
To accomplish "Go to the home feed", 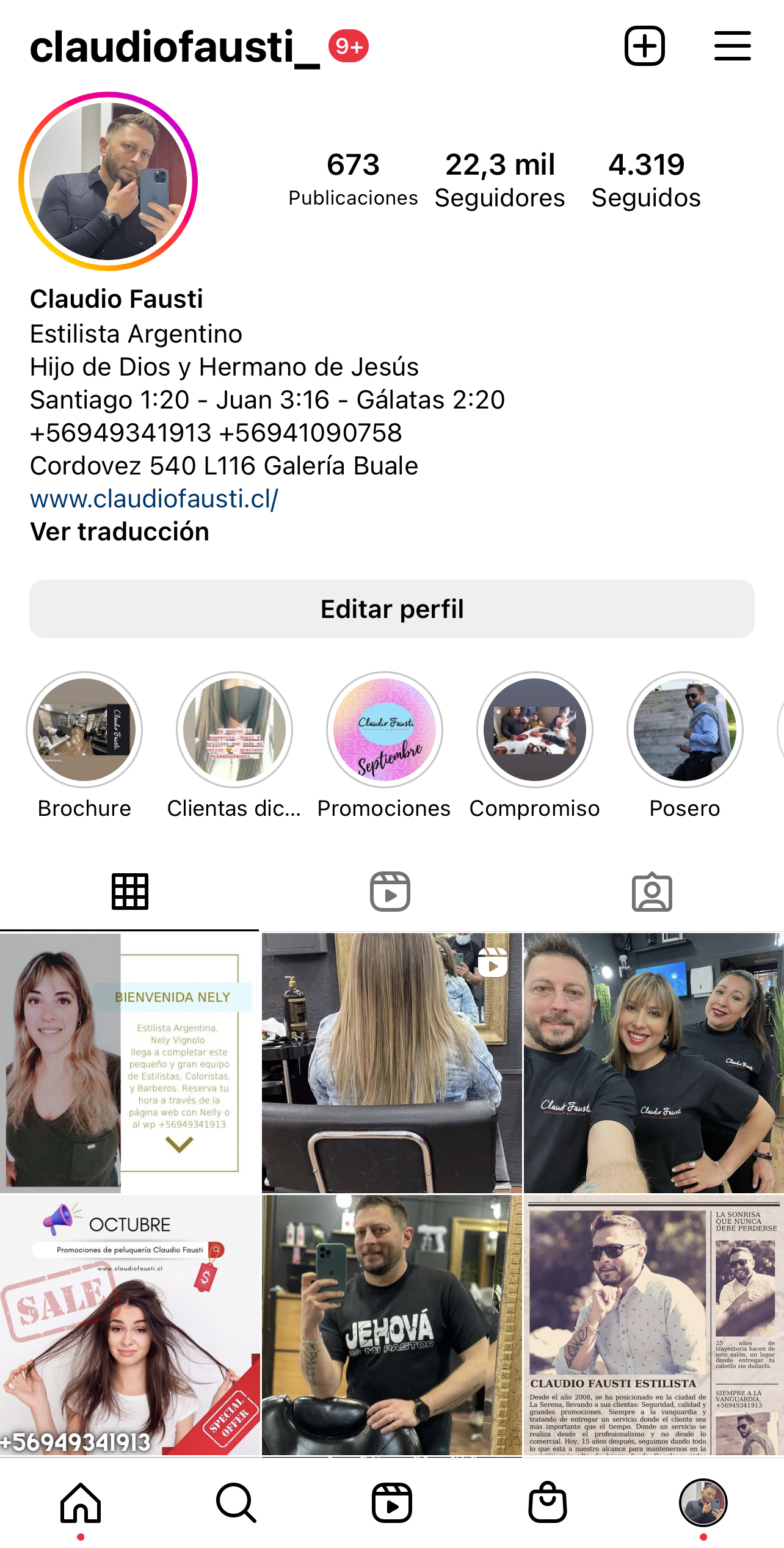I will (81, 1503).
